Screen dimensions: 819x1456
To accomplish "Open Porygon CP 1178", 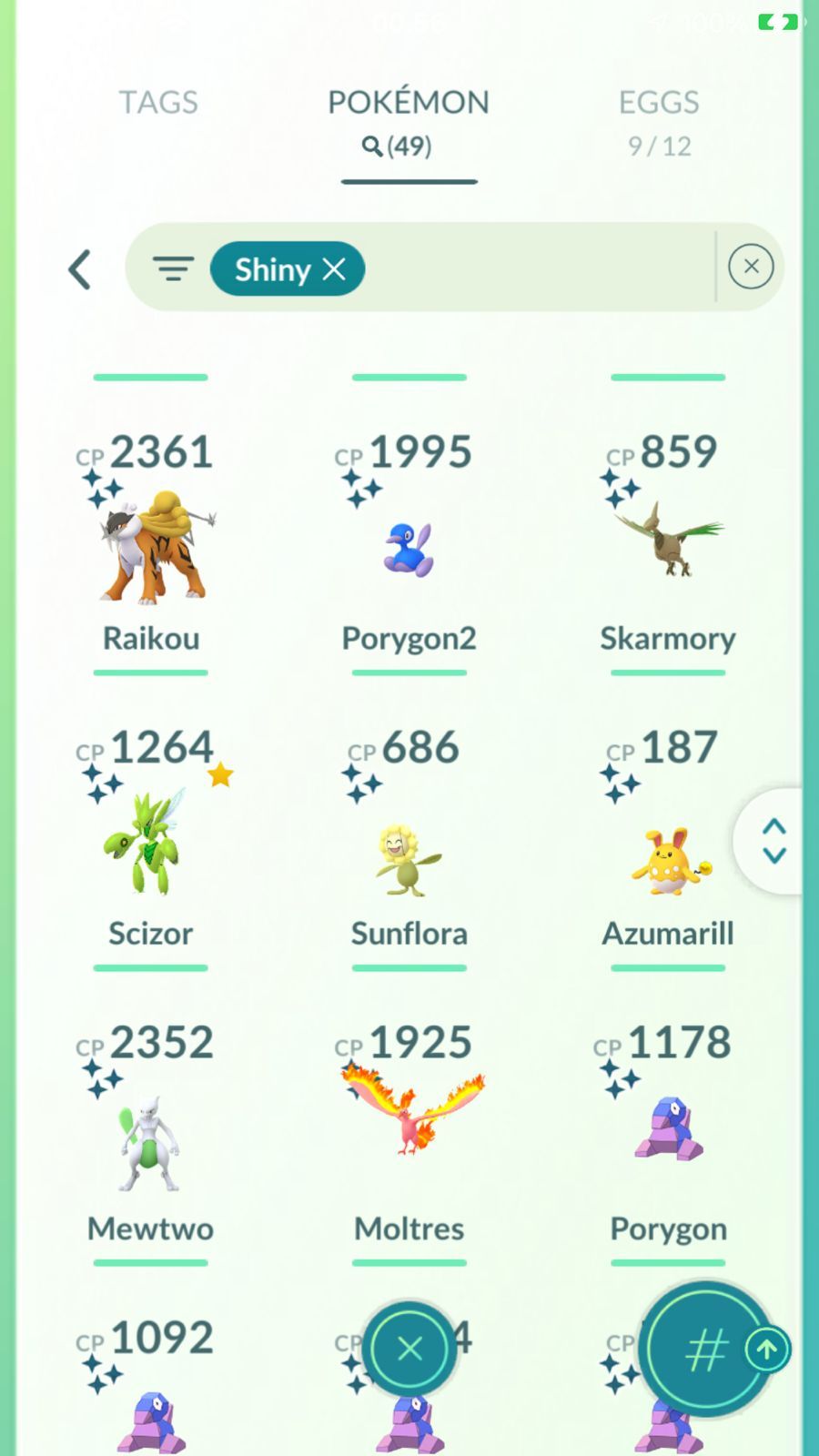I will pyautogui.click(x=667, y=1133).
